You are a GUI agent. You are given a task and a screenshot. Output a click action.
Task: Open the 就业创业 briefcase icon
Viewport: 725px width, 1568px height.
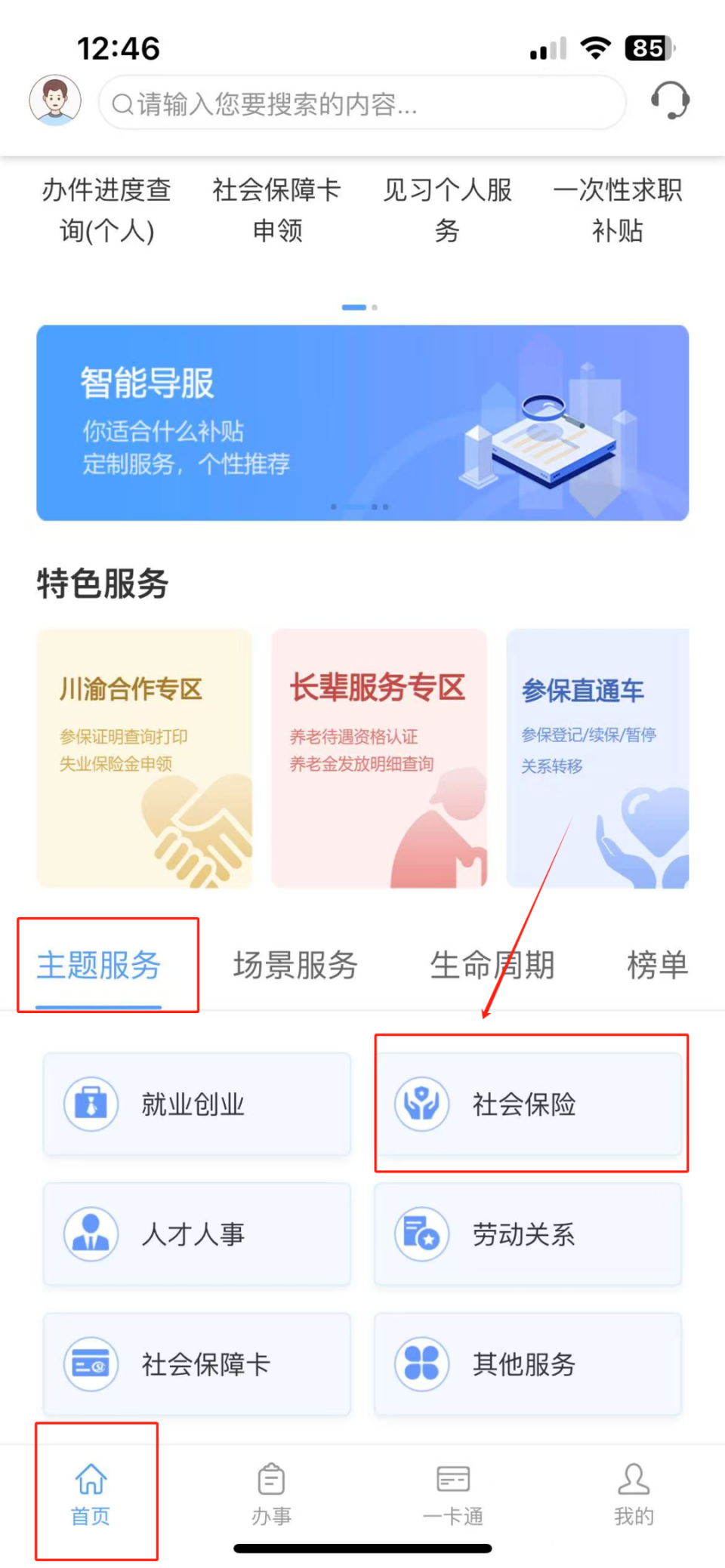click(x=91, y=1104)
